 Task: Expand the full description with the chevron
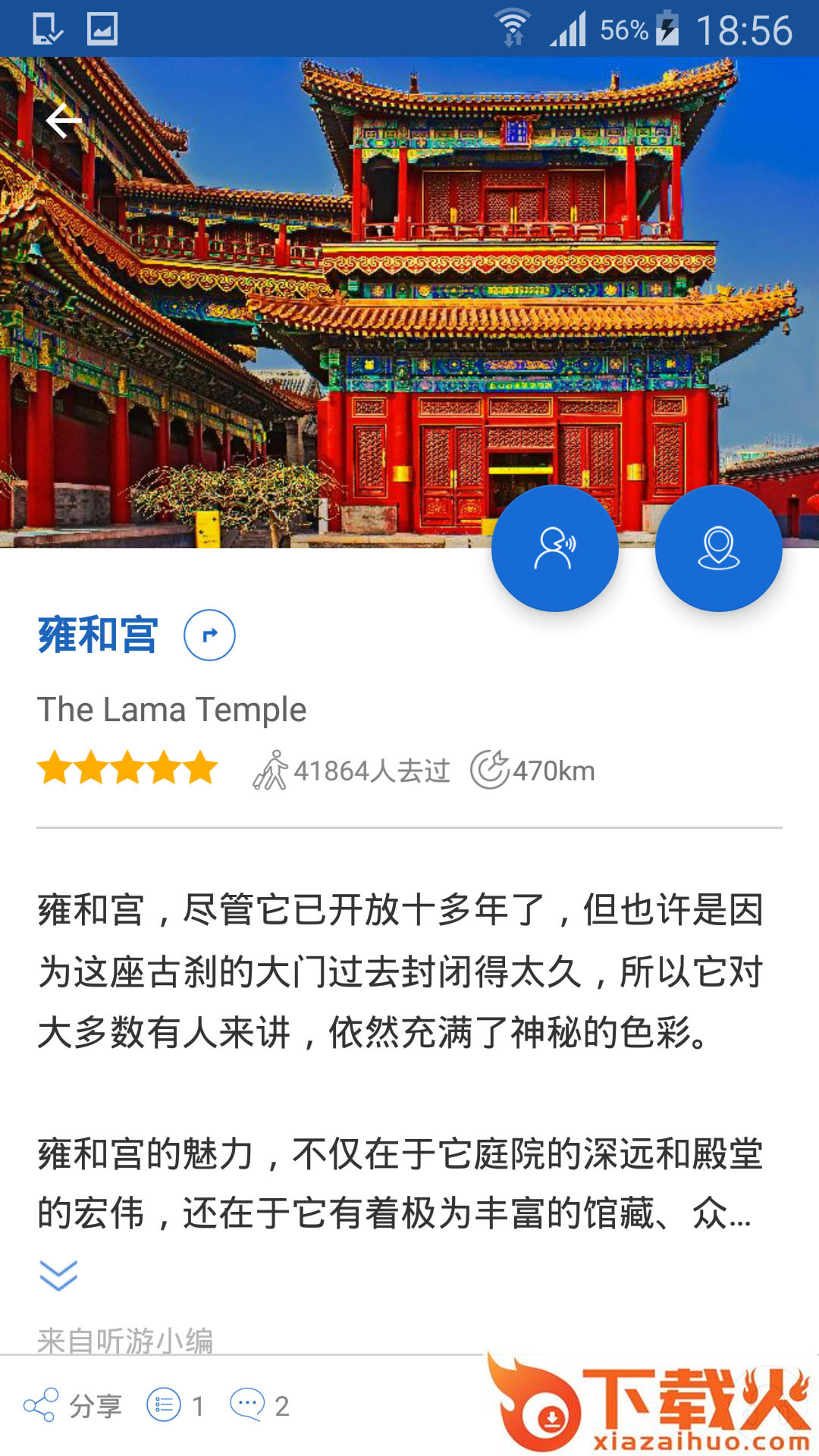[x=58, y=1276]
